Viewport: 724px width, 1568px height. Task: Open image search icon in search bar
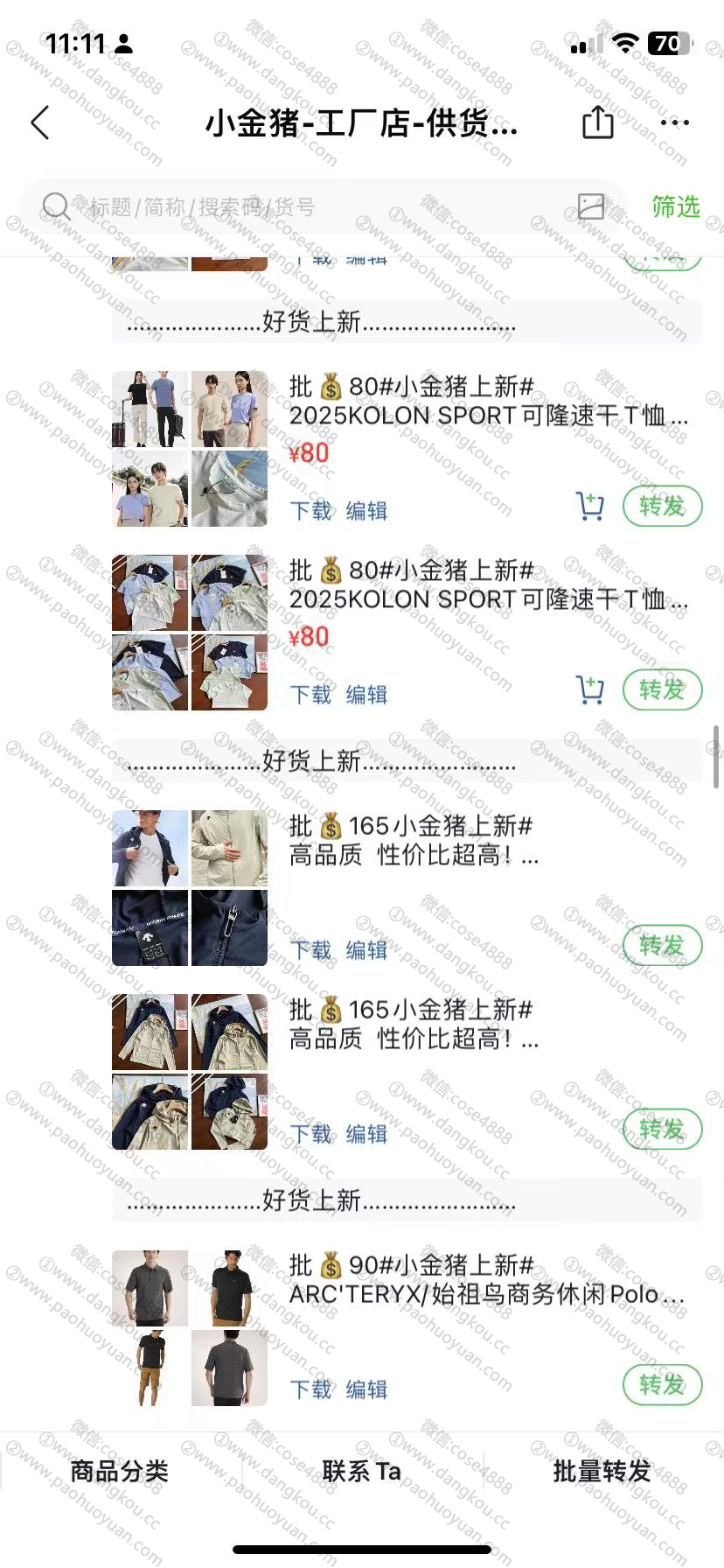(591, 206)
